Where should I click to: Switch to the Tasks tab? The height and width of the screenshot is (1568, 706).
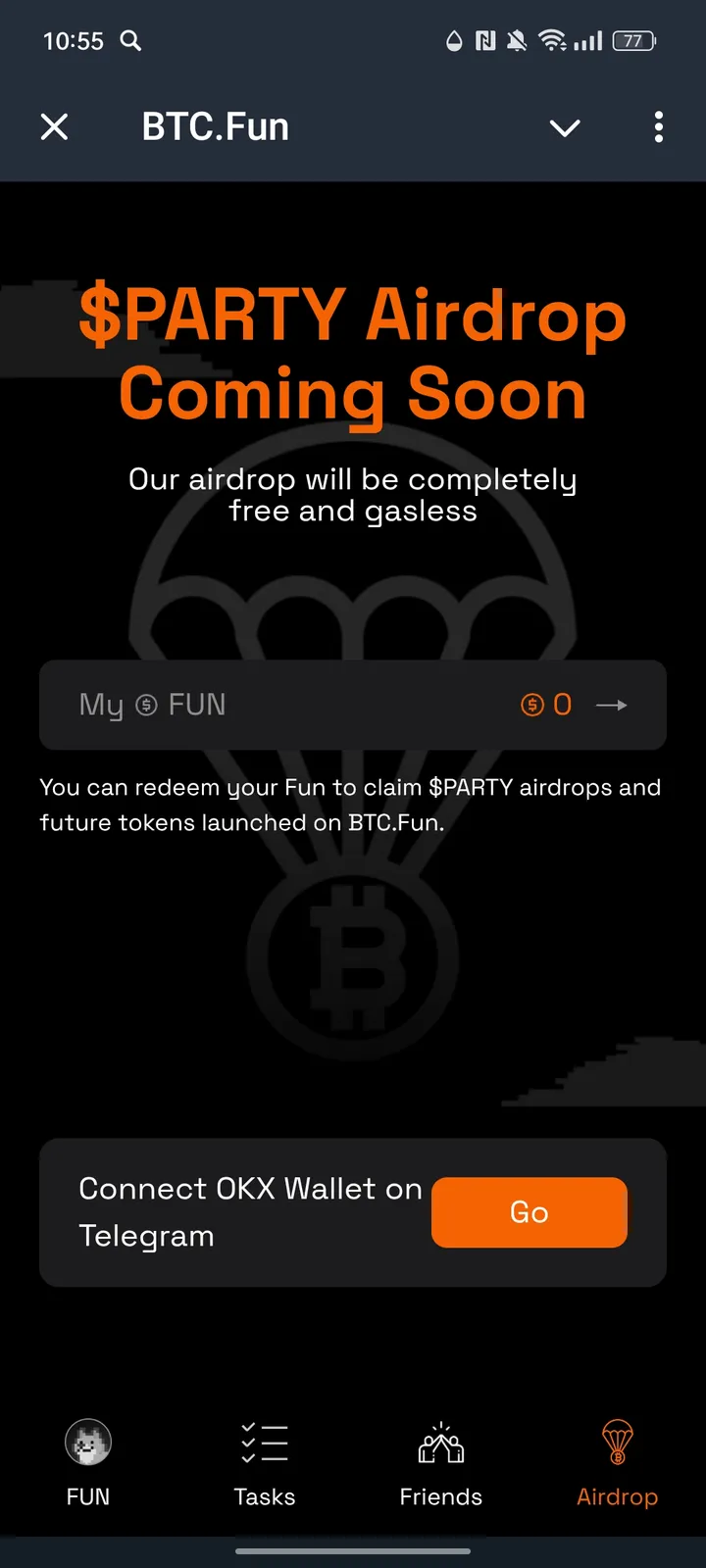click(264, 1465)
